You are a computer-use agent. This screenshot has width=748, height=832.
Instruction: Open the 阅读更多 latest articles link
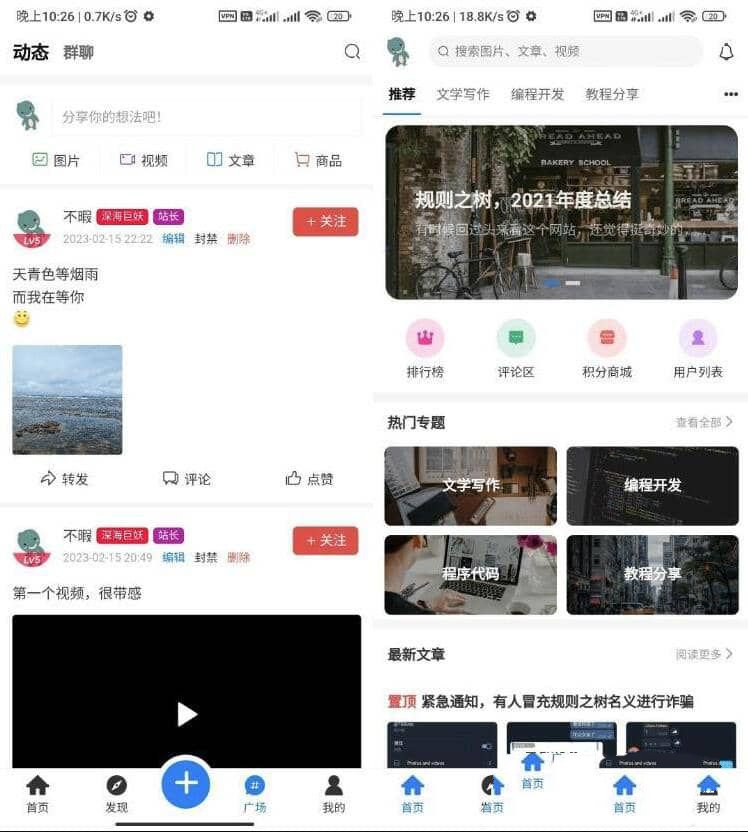(x=702, y=653)
